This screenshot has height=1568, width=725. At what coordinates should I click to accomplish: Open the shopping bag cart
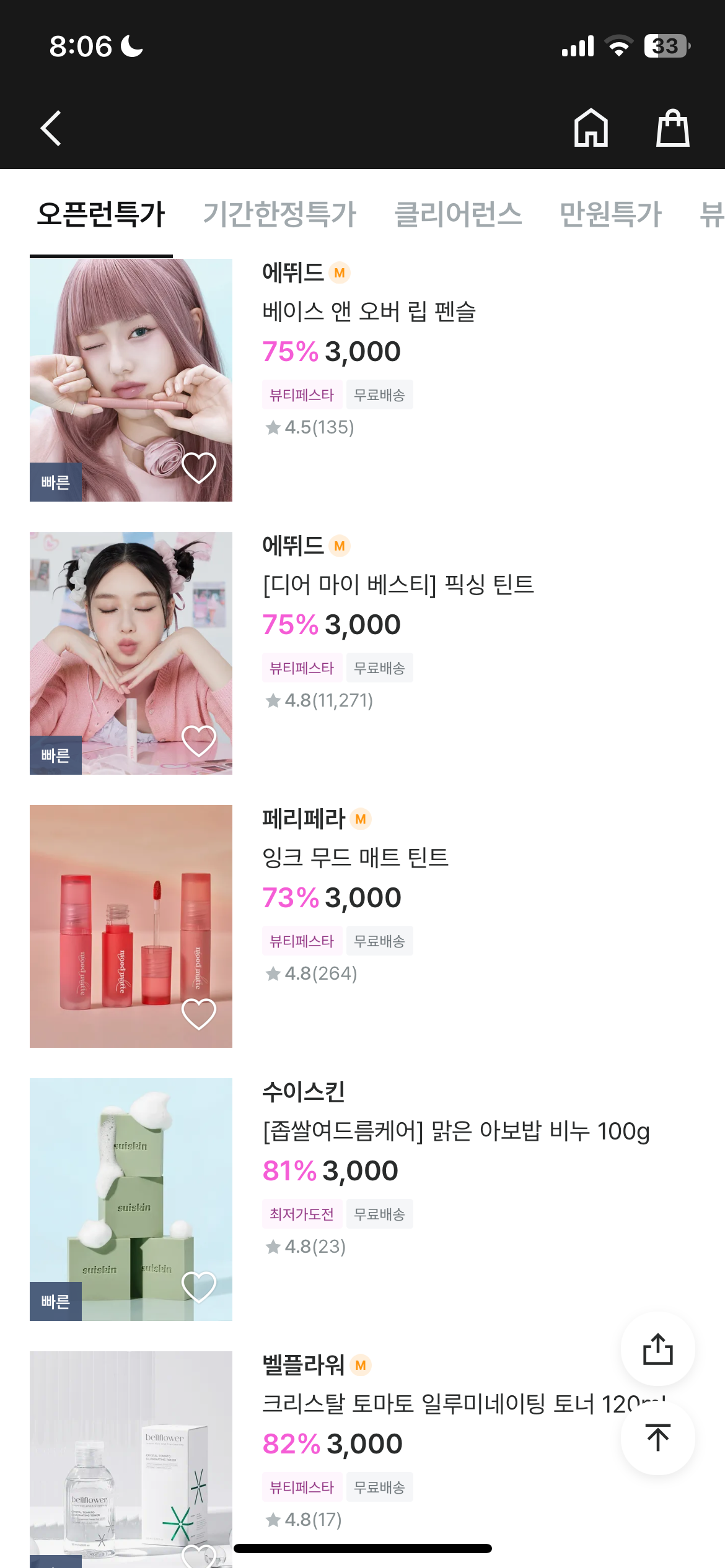672,128
